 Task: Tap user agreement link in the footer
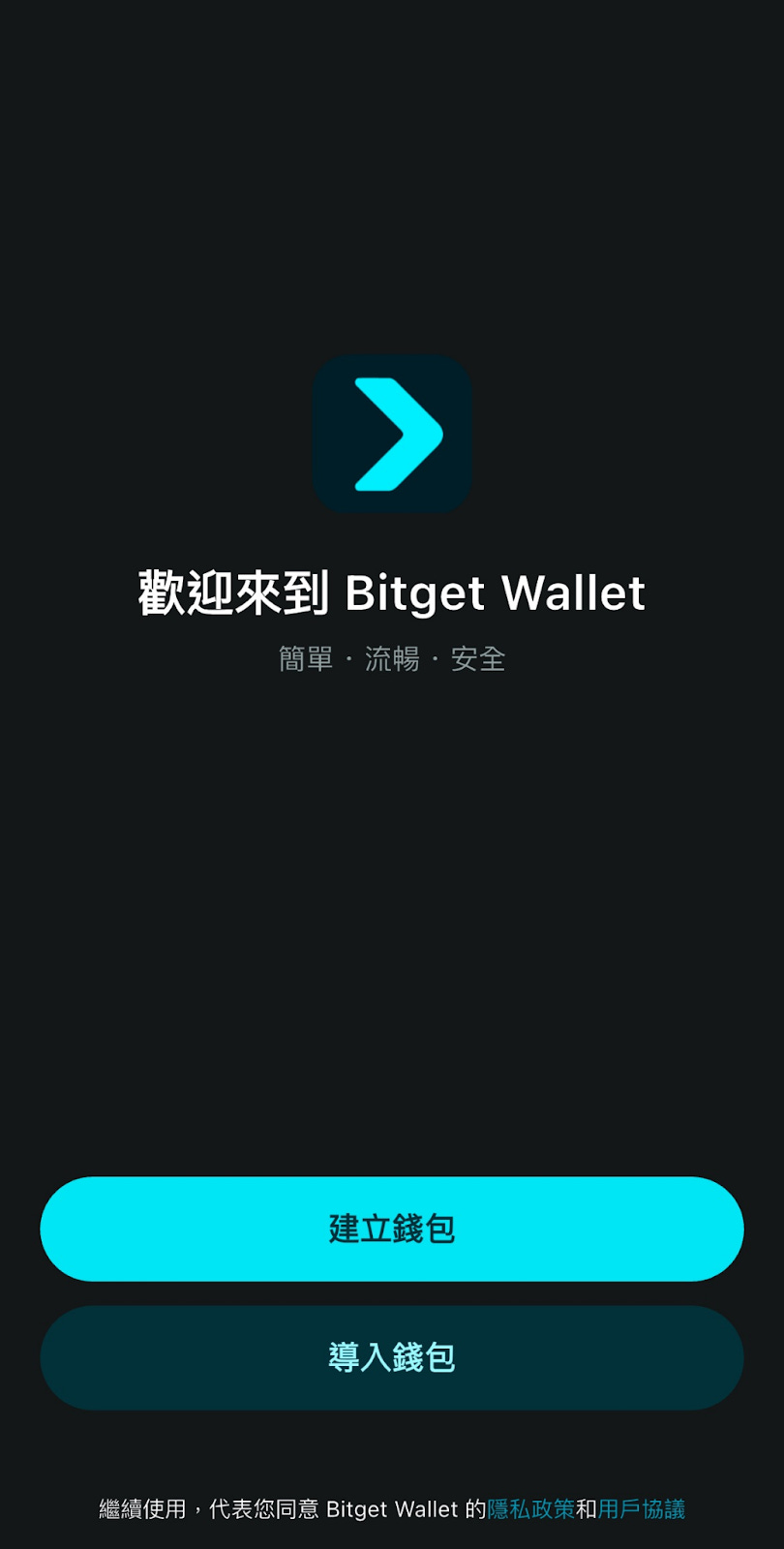[x=645, y=1509]
